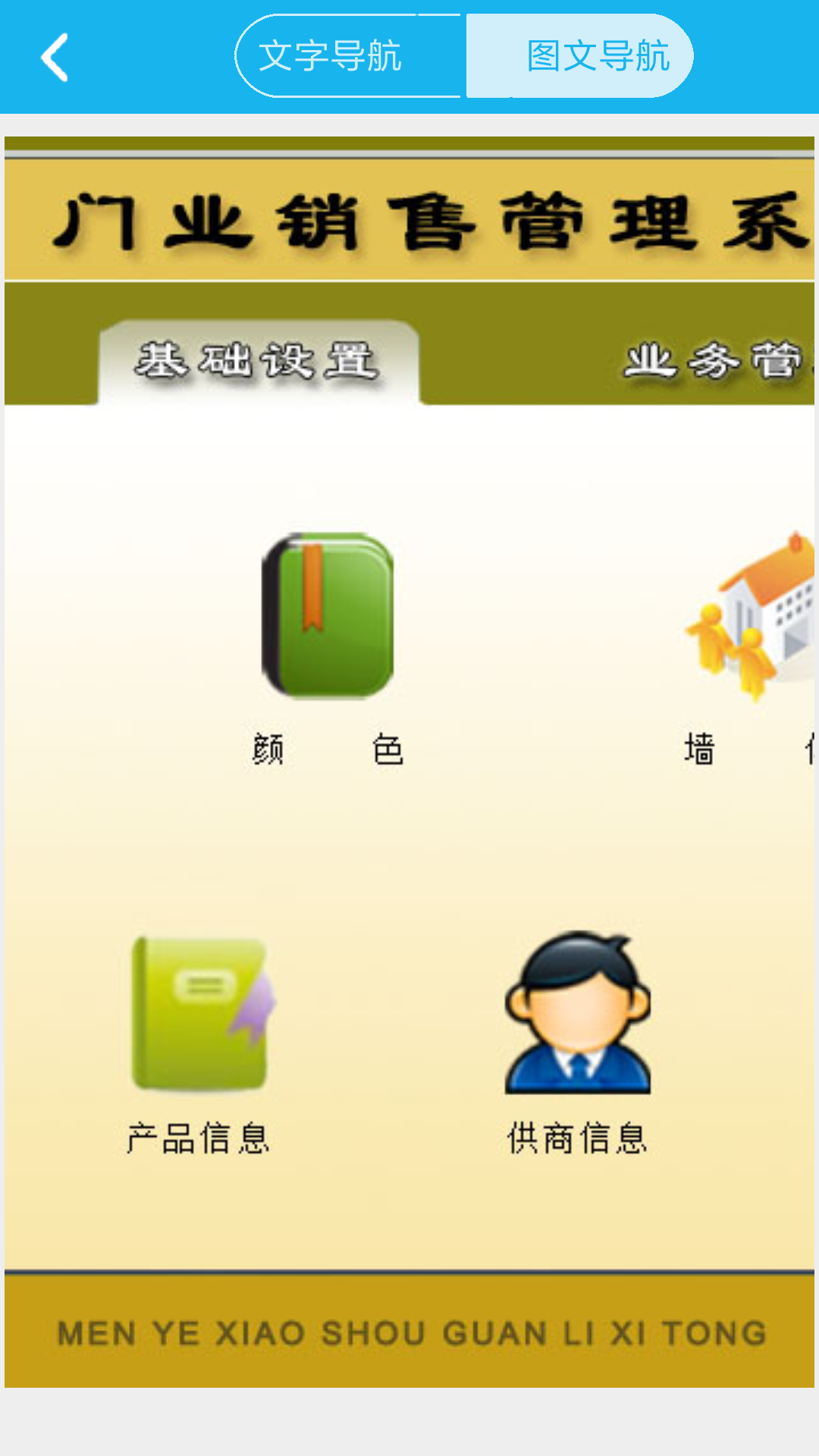Screen dimensions: 819x1456
Task: Go back using the top-left arrow
Action: point(55,57)
